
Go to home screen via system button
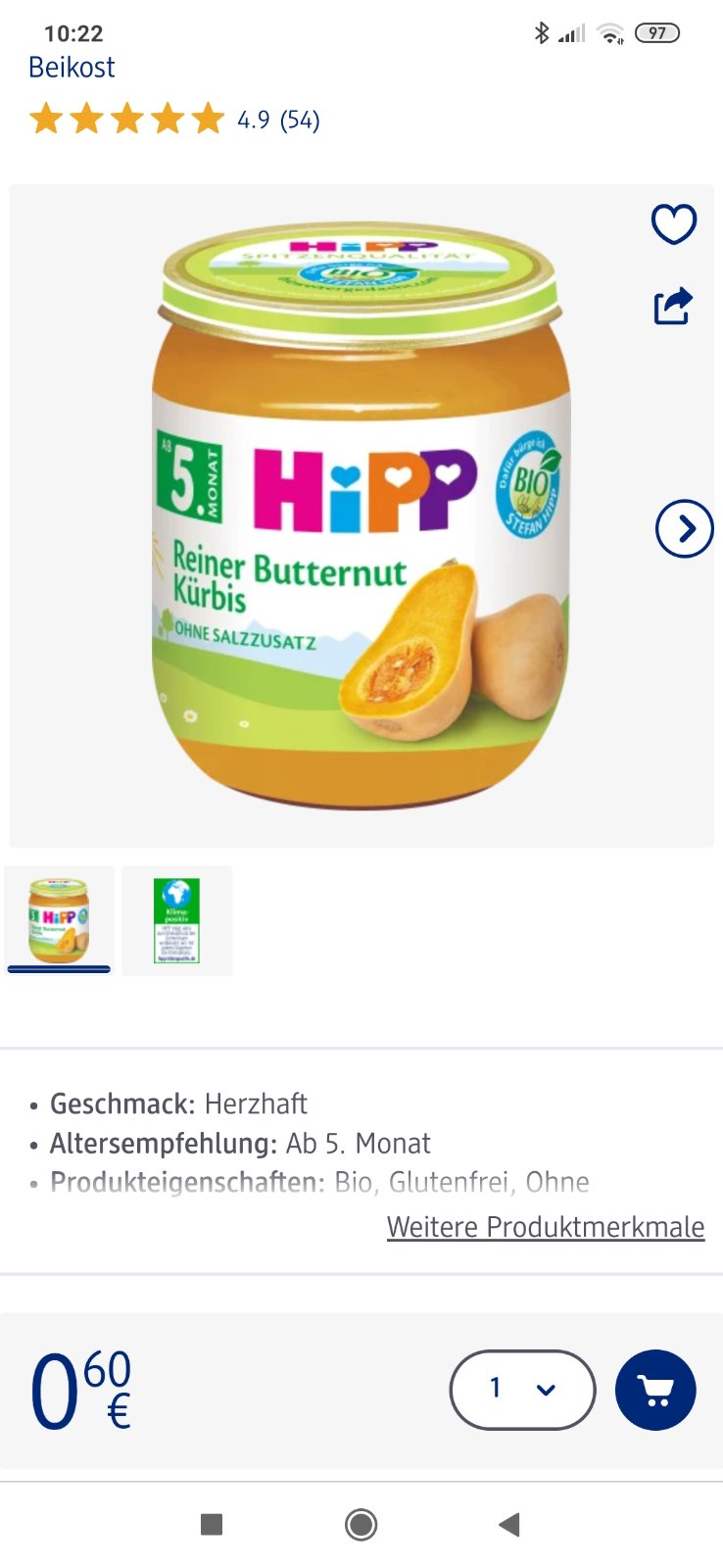[x=361, y=1524]
